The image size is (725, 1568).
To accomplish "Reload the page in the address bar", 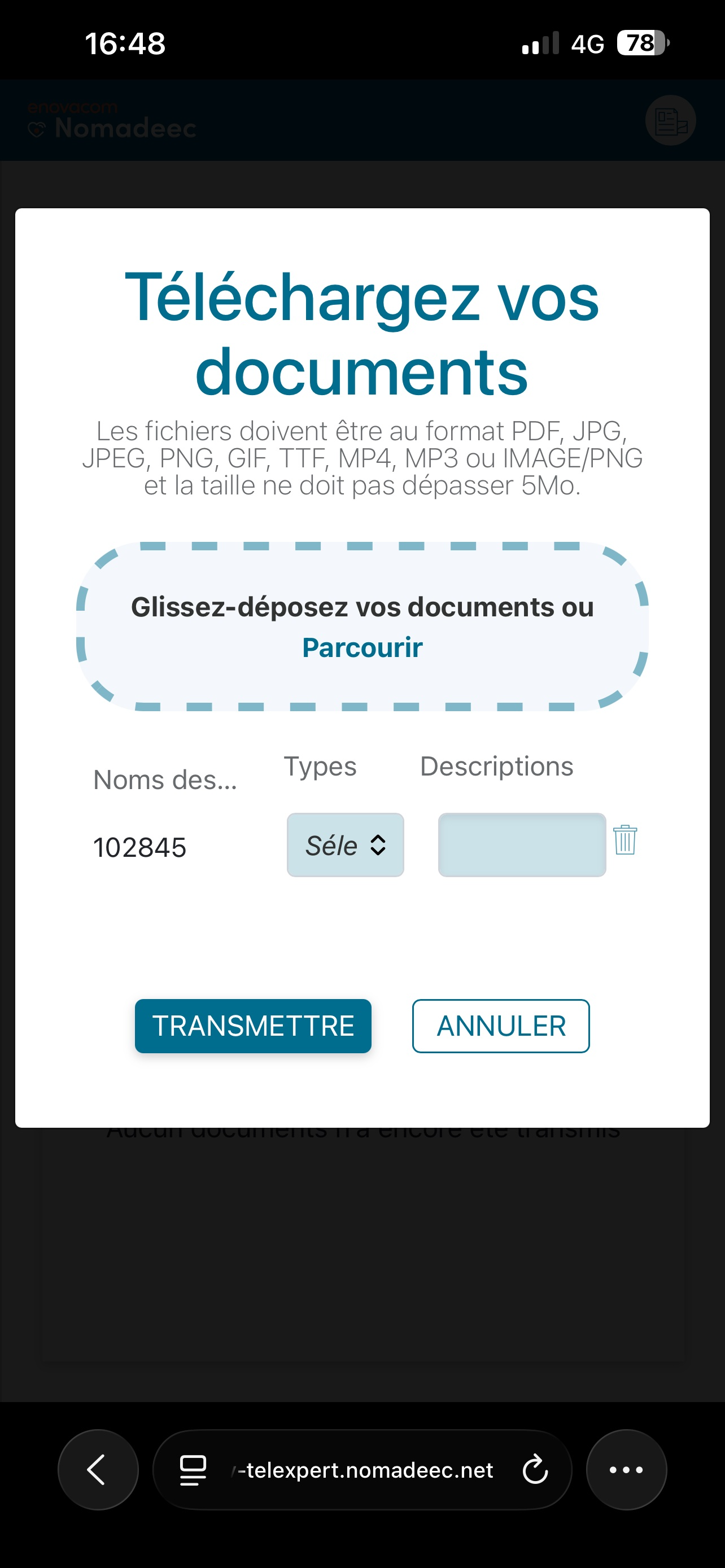I will [x=535, y=1469].
